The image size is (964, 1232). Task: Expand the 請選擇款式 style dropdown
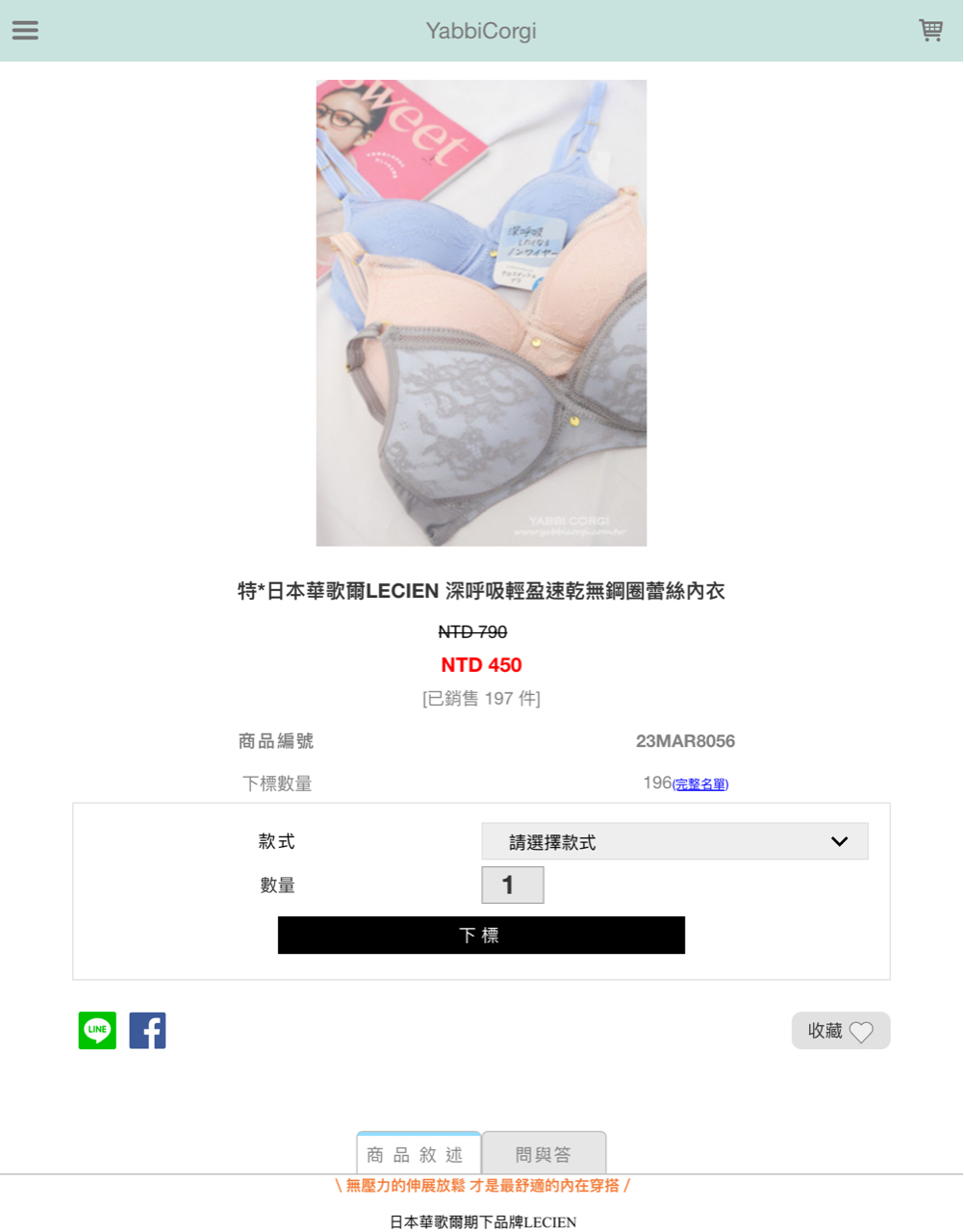(x=674, y=841)
